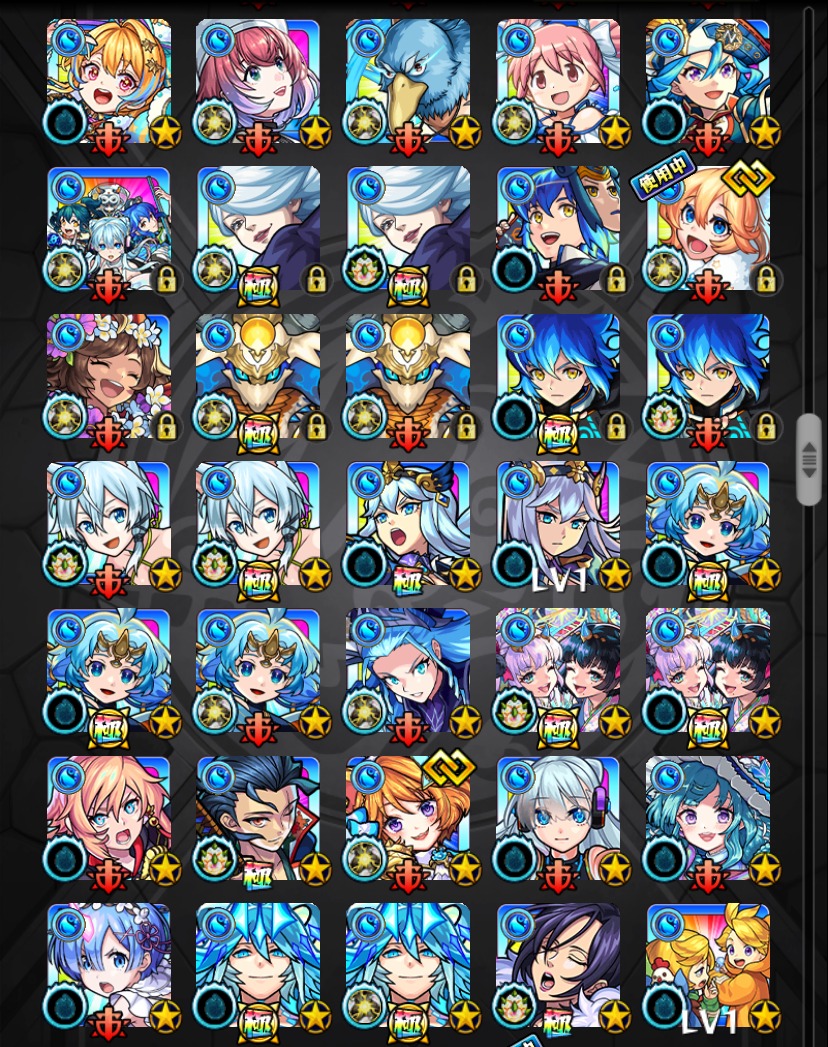Viewport: 828px width, 1047px height.
Task: Select the dark spiky-haired man with scar
Action: click(x=258, y=820)
